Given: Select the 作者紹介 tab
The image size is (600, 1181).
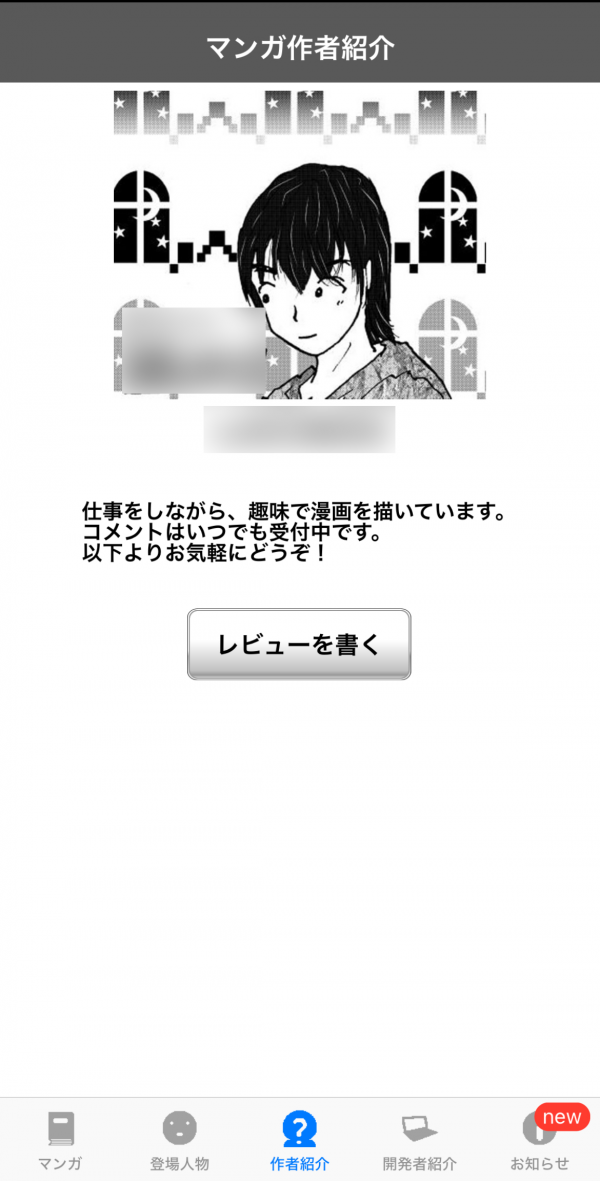Looking at the screenshot, I should pos(300,1140).
